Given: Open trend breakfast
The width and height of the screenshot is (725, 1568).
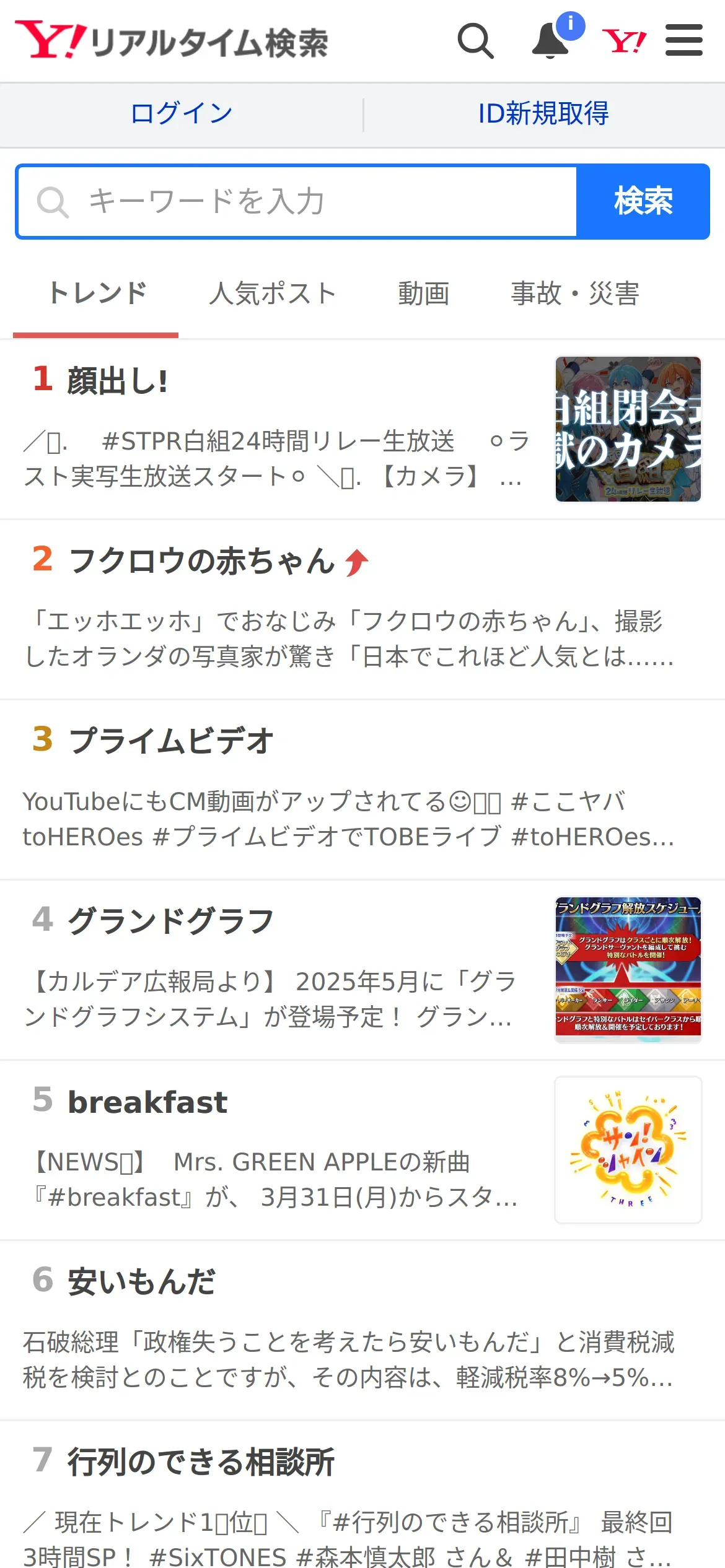Looking at the screenshot, I should pyautogui.click(x=147, y=1102).
